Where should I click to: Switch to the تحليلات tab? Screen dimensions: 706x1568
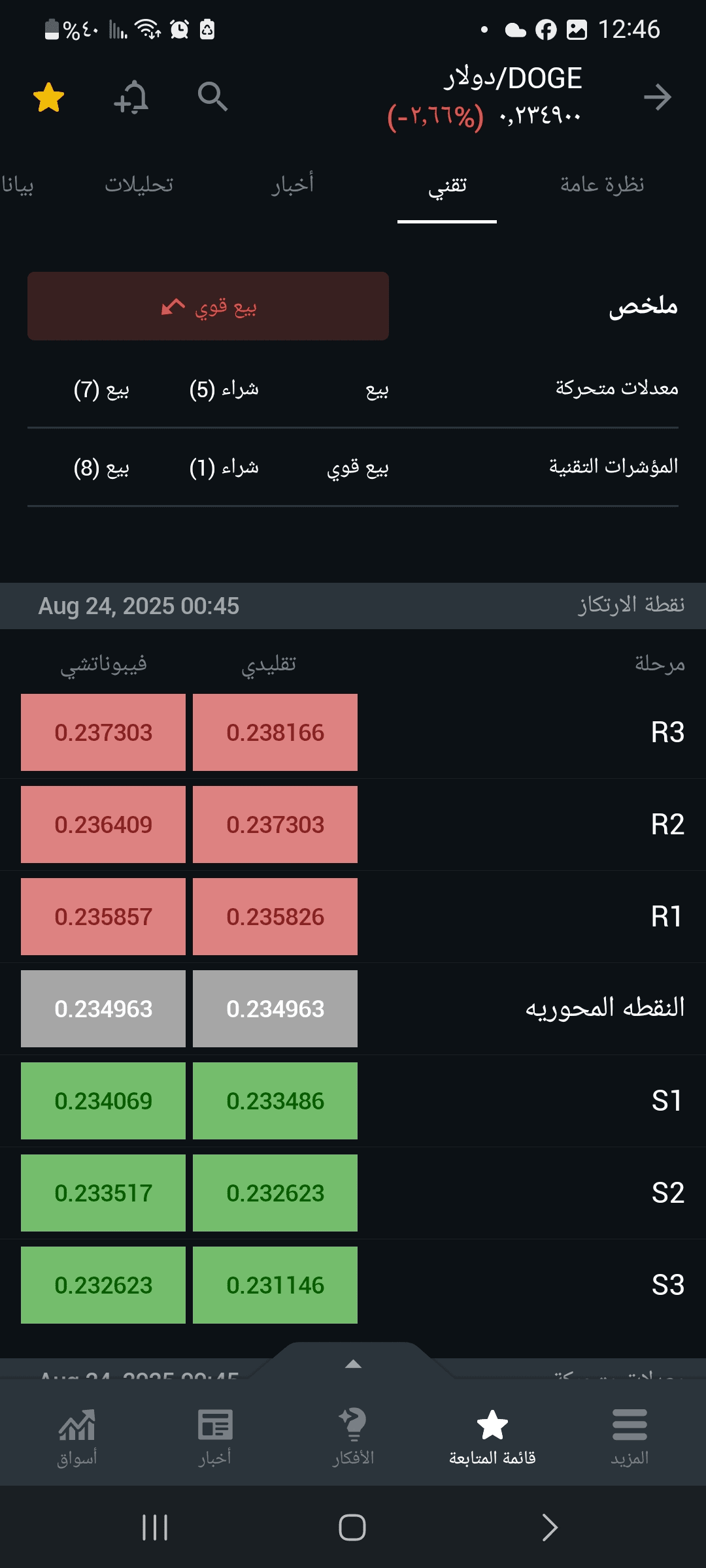coord(139,185)
